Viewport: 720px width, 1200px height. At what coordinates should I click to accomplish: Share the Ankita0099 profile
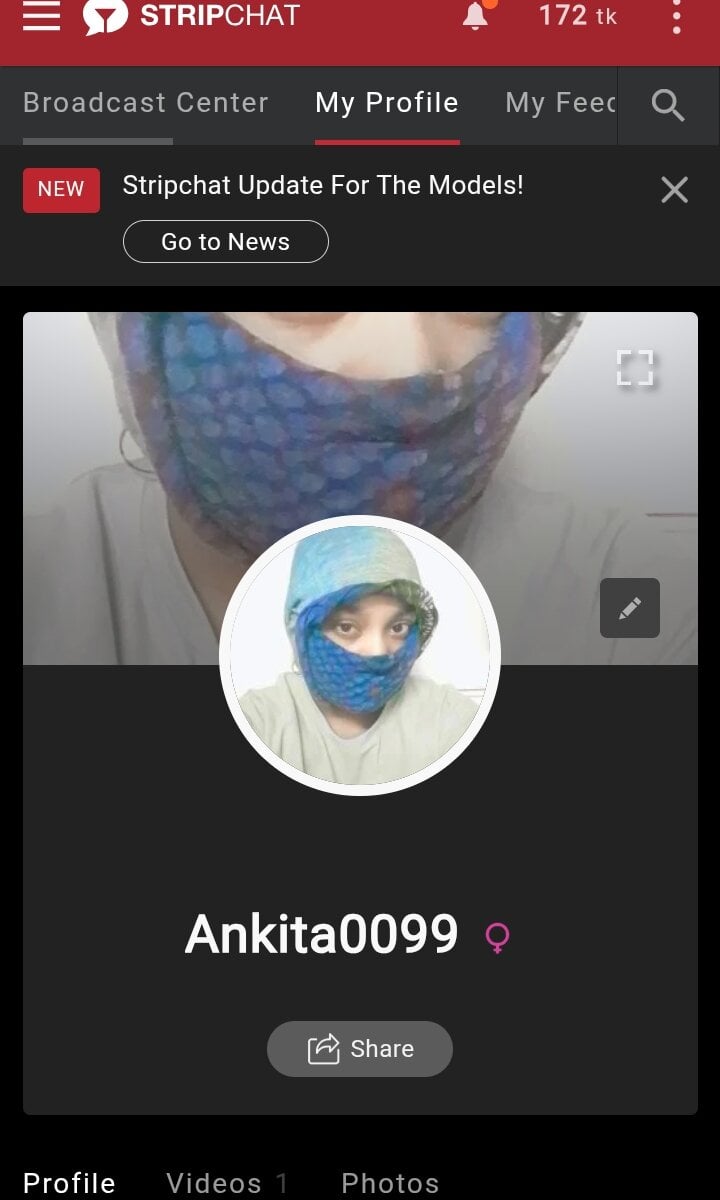click(x=360, y=1049)
